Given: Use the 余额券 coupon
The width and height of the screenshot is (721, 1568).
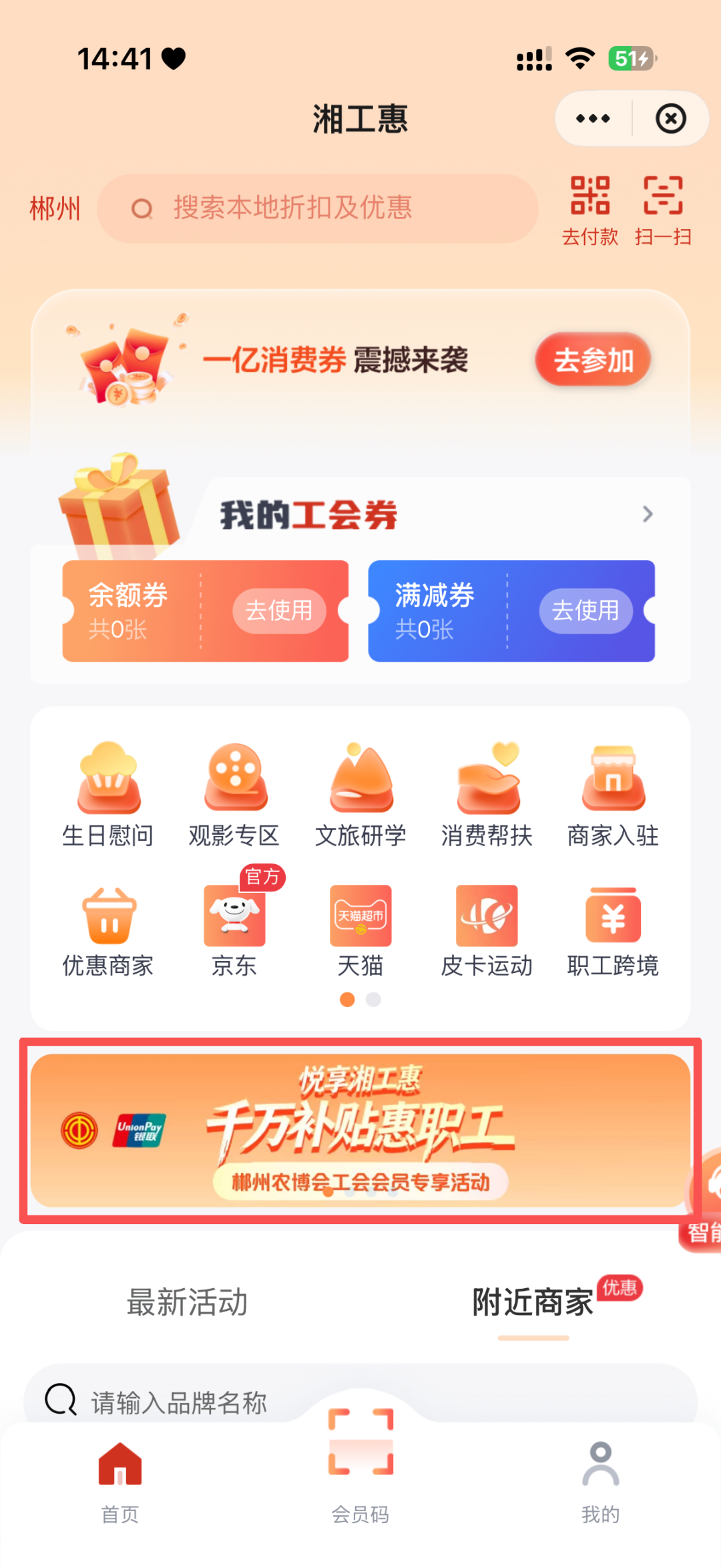Looking at the screenshot, I should pyautogui.click(x=279, y=610).
